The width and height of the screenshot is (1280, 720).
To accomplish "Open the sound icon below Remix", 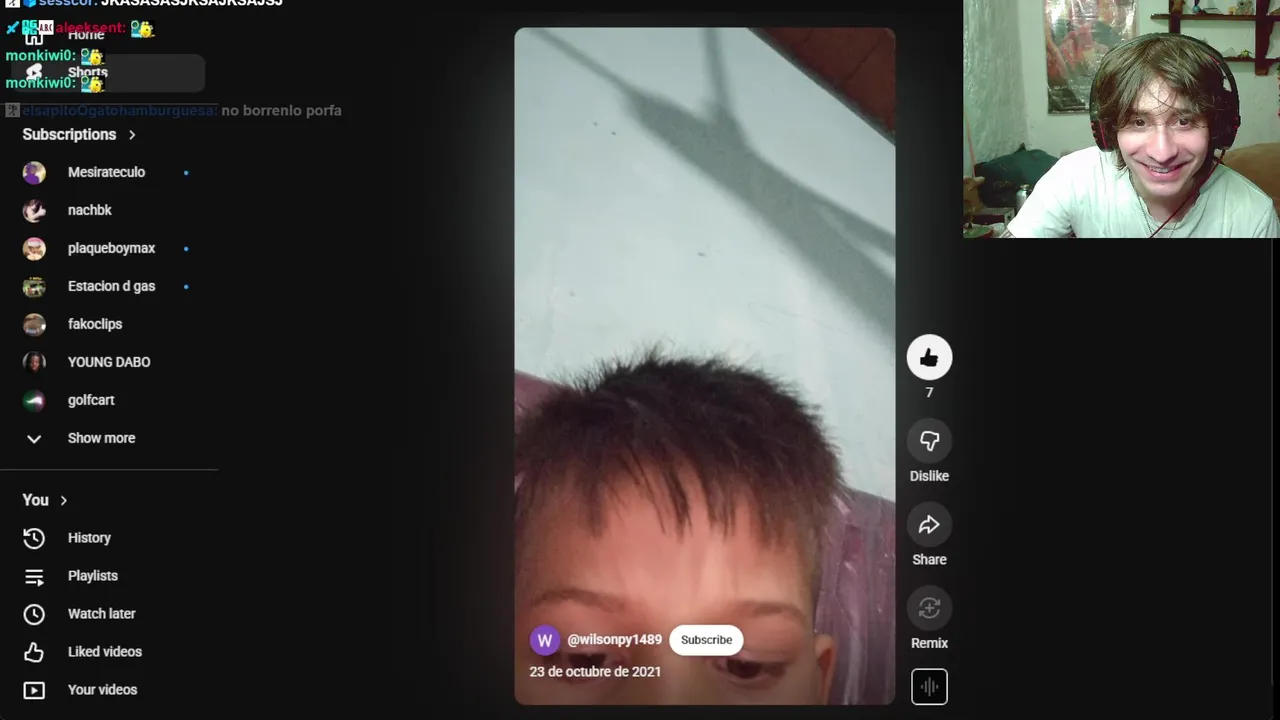I will (x=929, y=687).
